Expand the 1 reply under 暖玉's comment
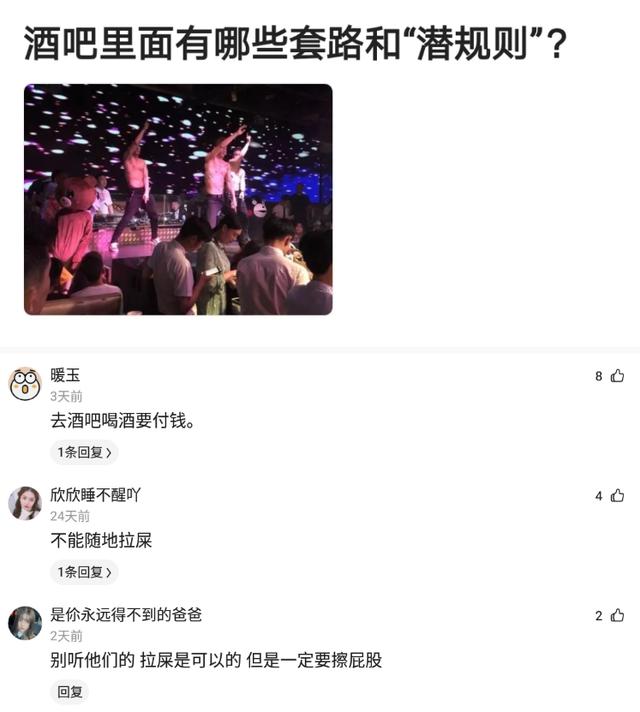 click(x=84, y=452)
